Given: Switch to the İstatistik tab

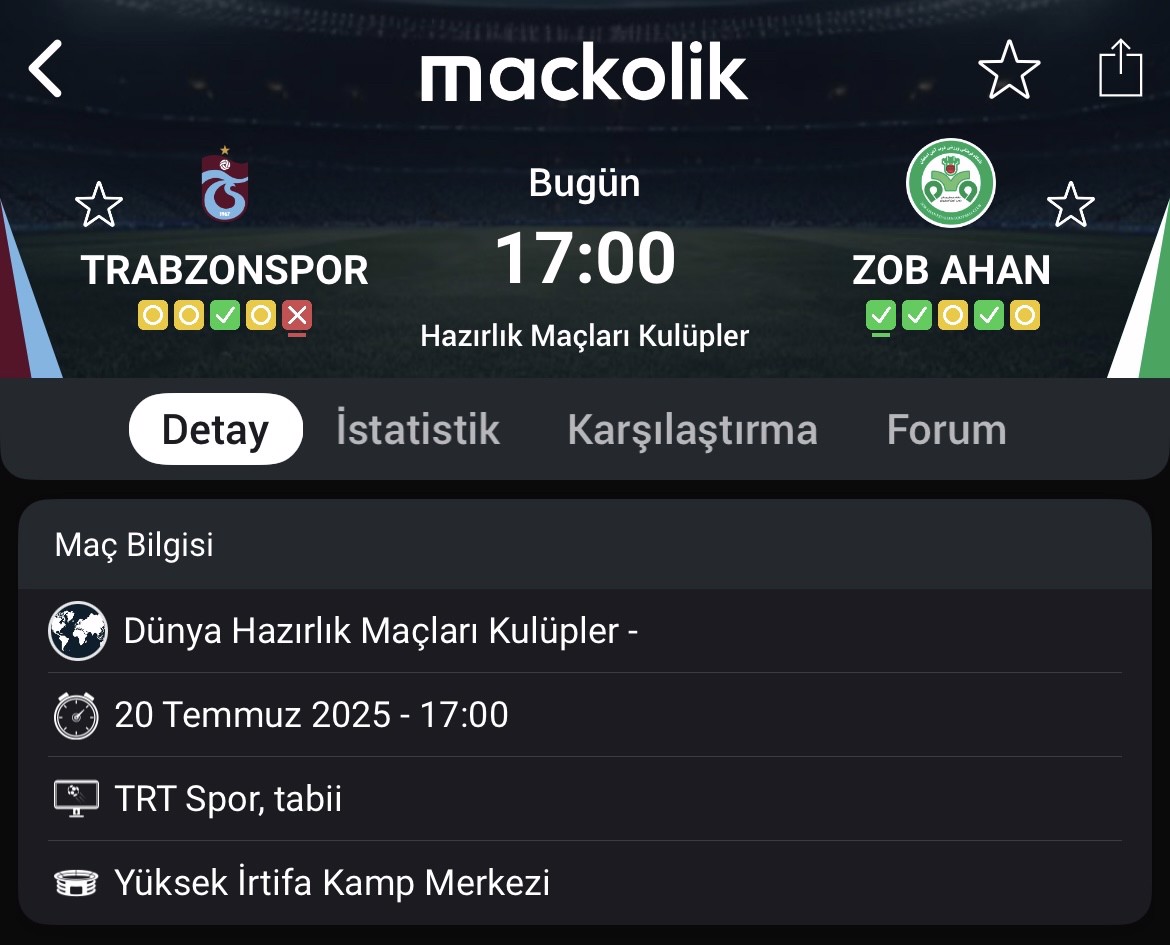Looking at the screenshot, I should pos(418,430).
